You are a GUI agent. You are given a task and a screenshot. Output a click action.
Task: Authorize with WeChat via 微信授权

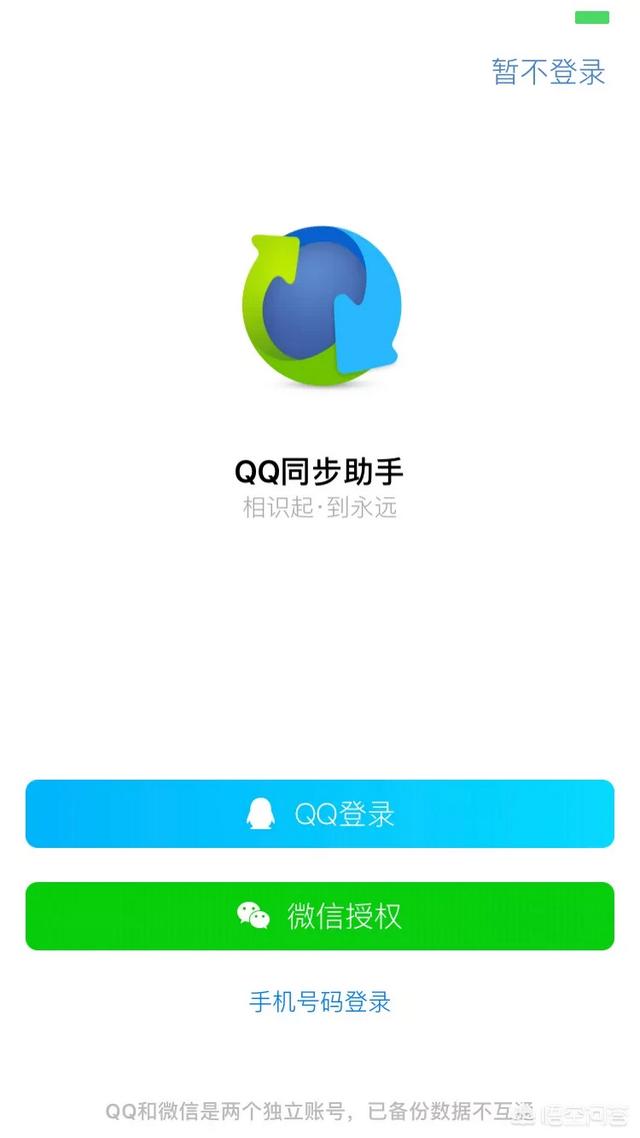(x=320, y=916)
